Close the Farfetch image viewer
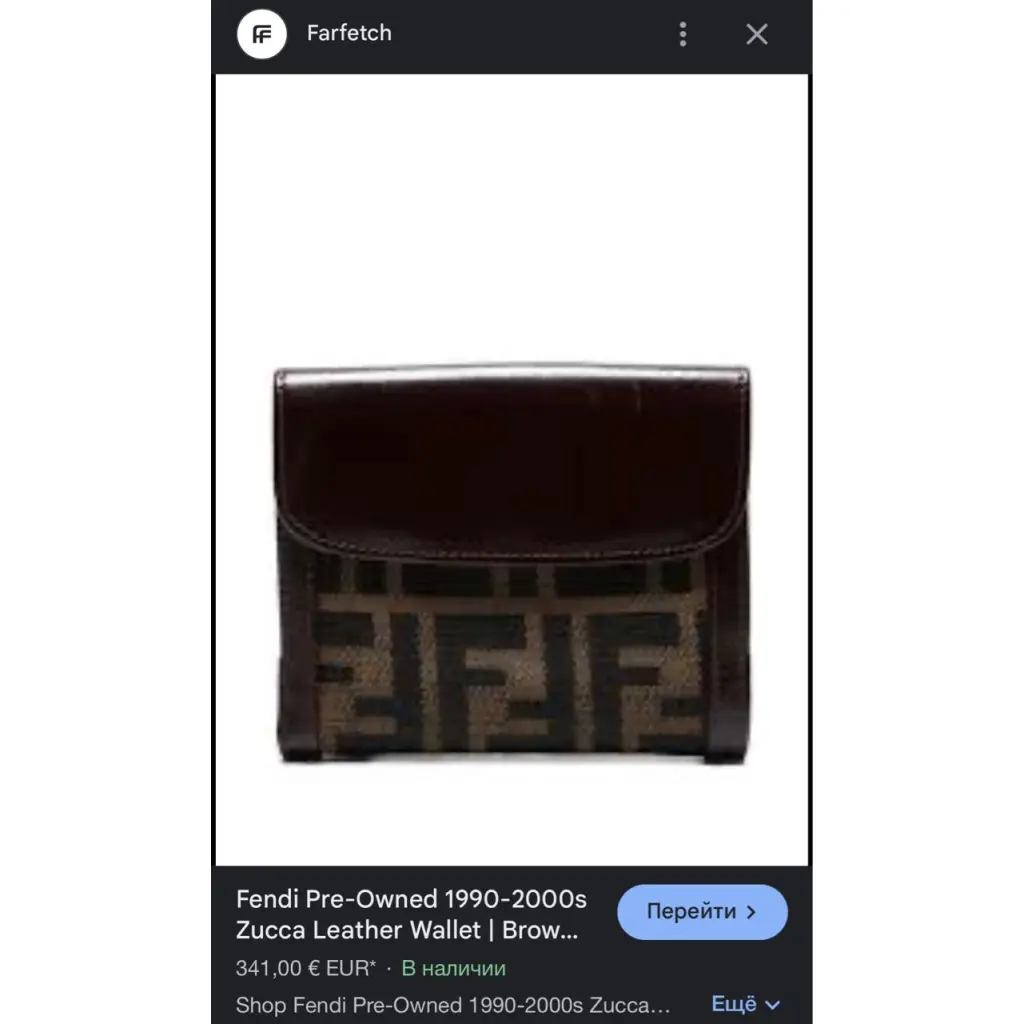 (757, 34)
